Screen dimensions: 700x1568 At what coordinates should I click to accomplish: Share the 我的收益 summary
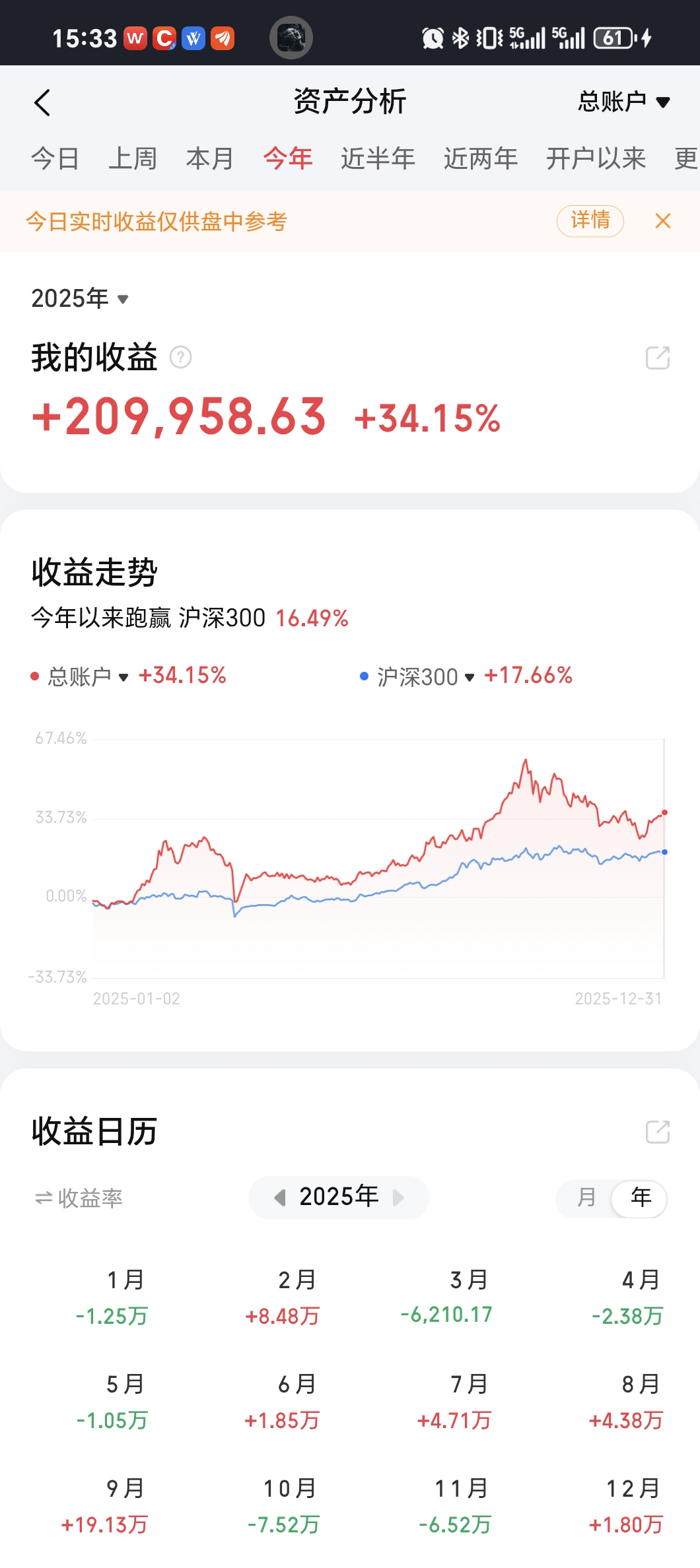[657, 358]
